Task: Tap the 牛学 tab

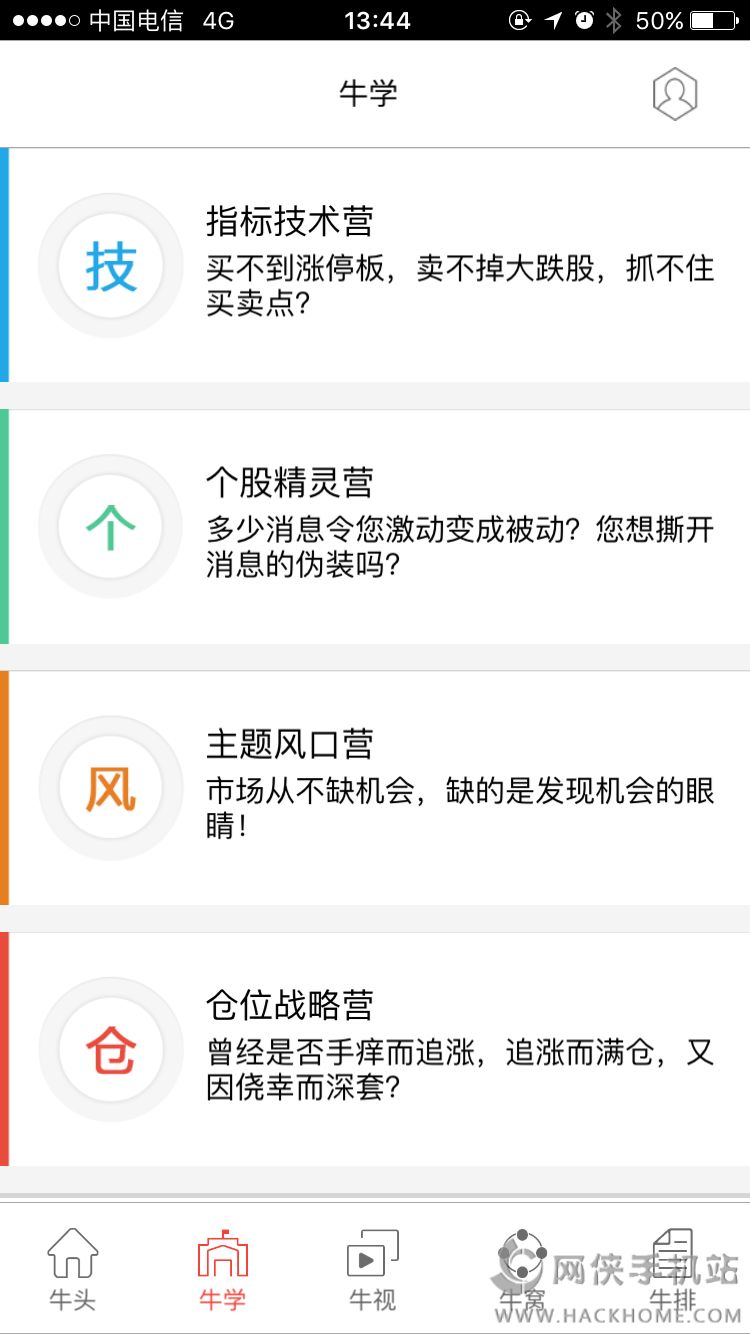Action: tap(222, 1268)
